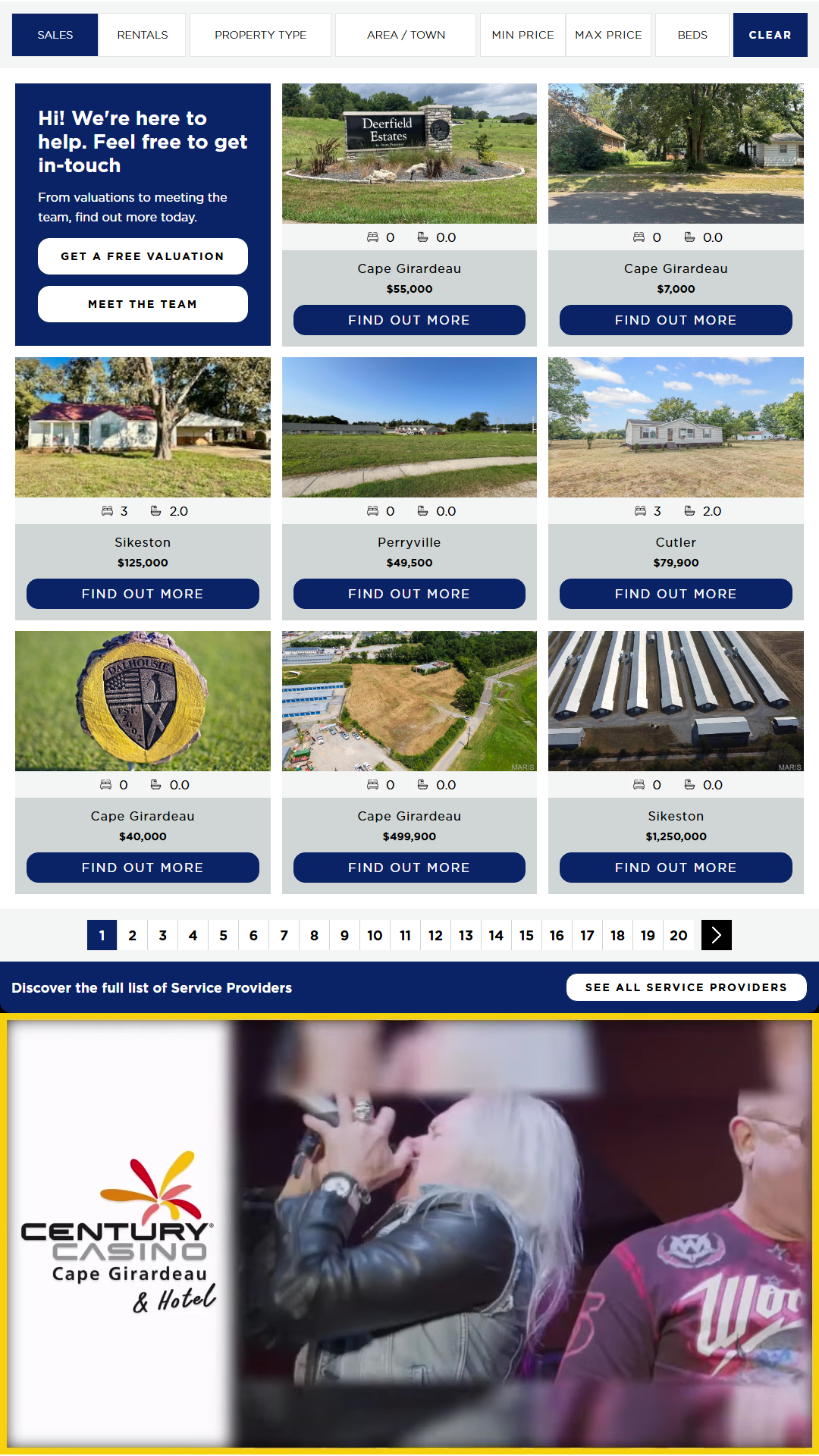Jump to results page 20
Viewport: 819px width, 1456px height.
click(678, 935)
